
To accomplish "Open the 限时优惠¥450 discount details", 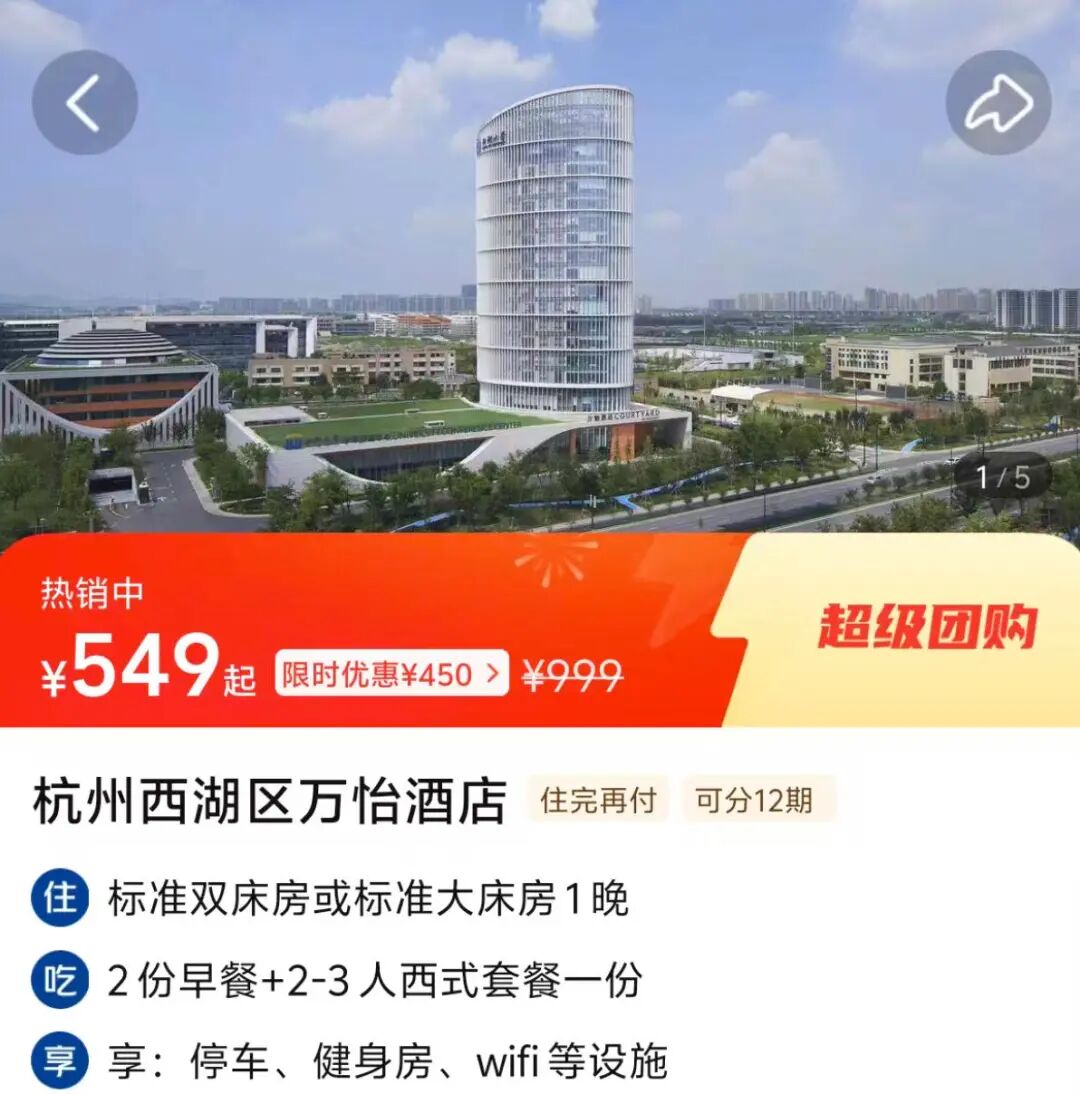I will click(391, 674).
